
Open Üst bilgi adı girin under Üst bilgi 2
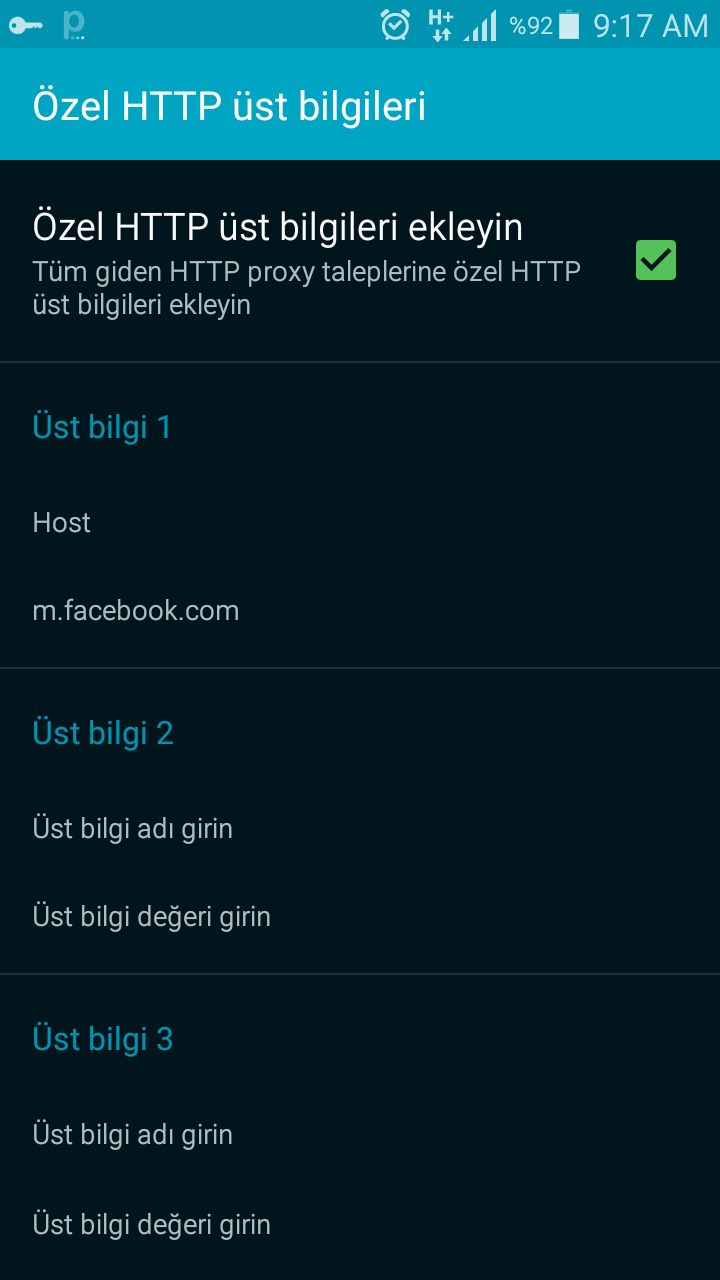pyautogui.click(x=360, y=828)
